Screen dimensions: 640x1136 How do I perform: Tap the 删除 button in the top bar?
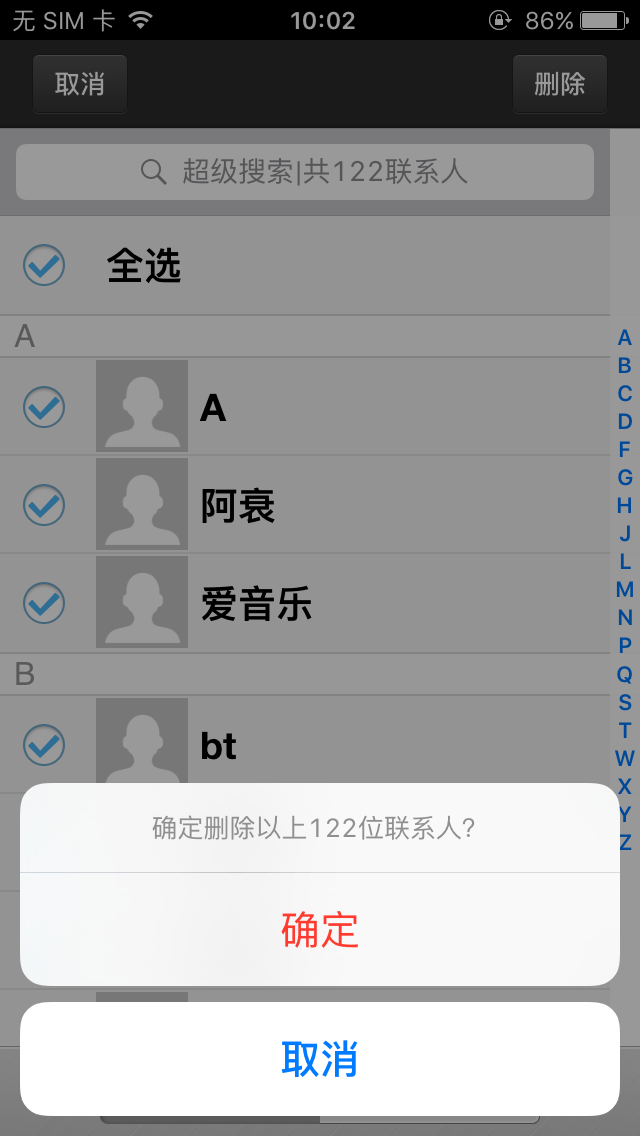(560, 84)
